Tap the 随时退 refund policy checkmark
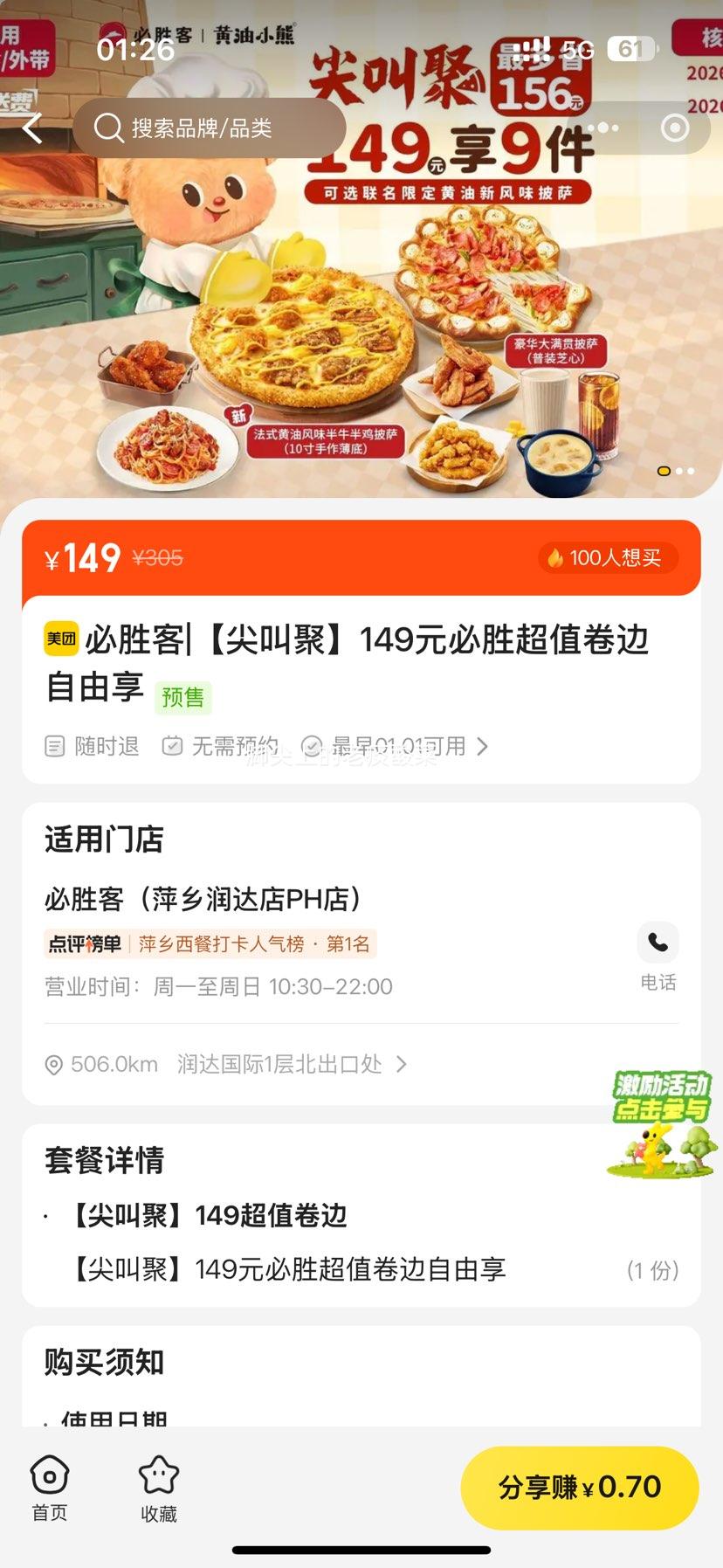Screen dimensions: 723x1568 [54, 747]
